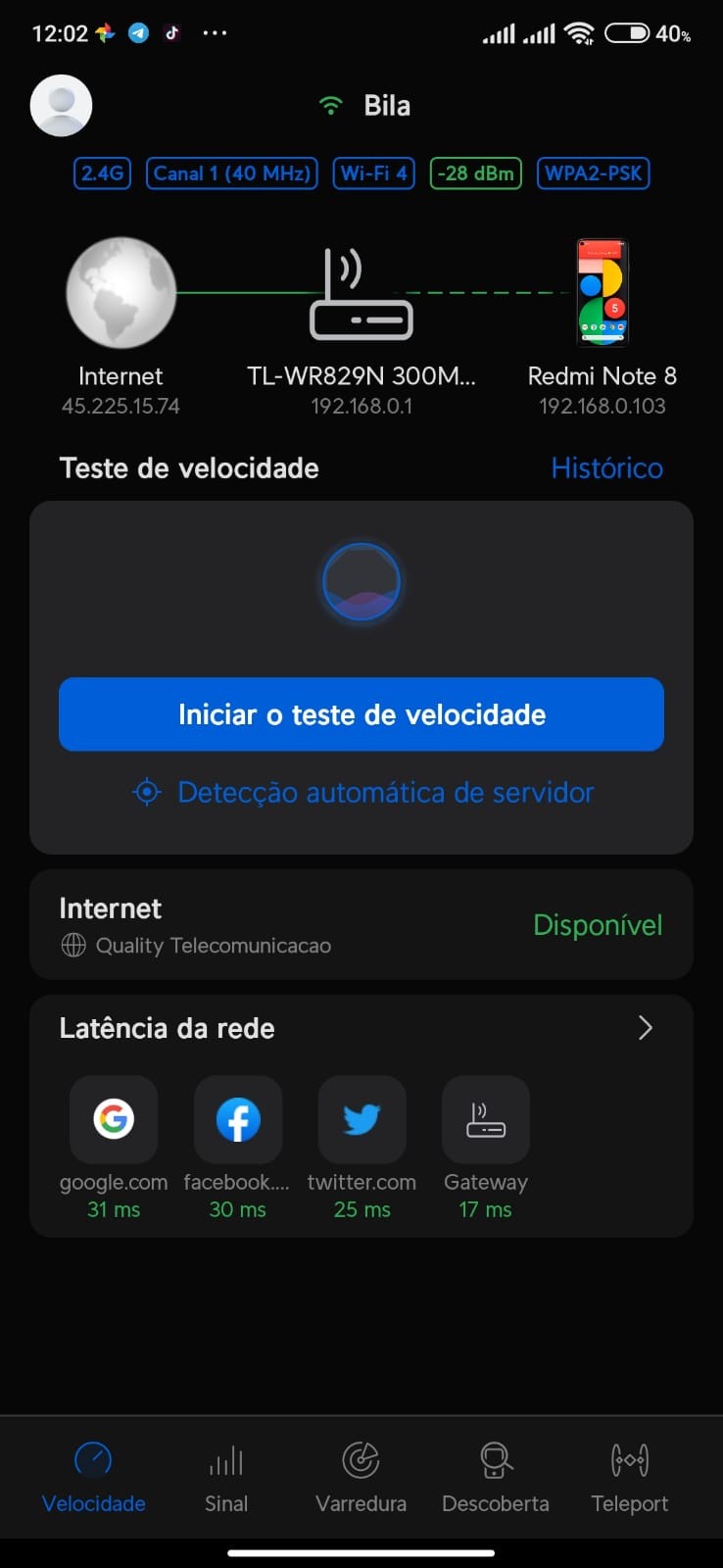Start the speed test with Iniciar button

click(361, 714)
